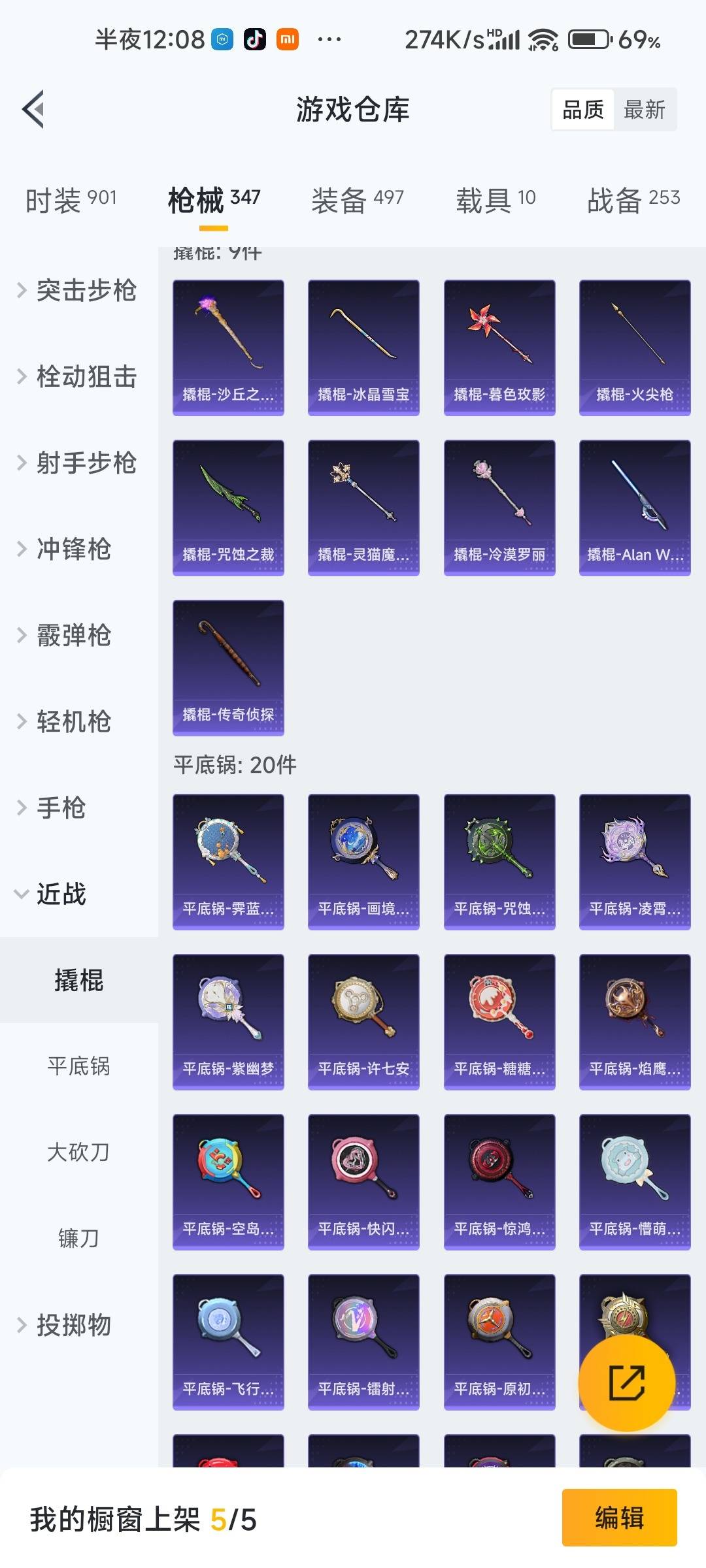Screen dimensions: 706x1568
Task: Open the 撬棍-传奇侦探 item
Action: 228,667
